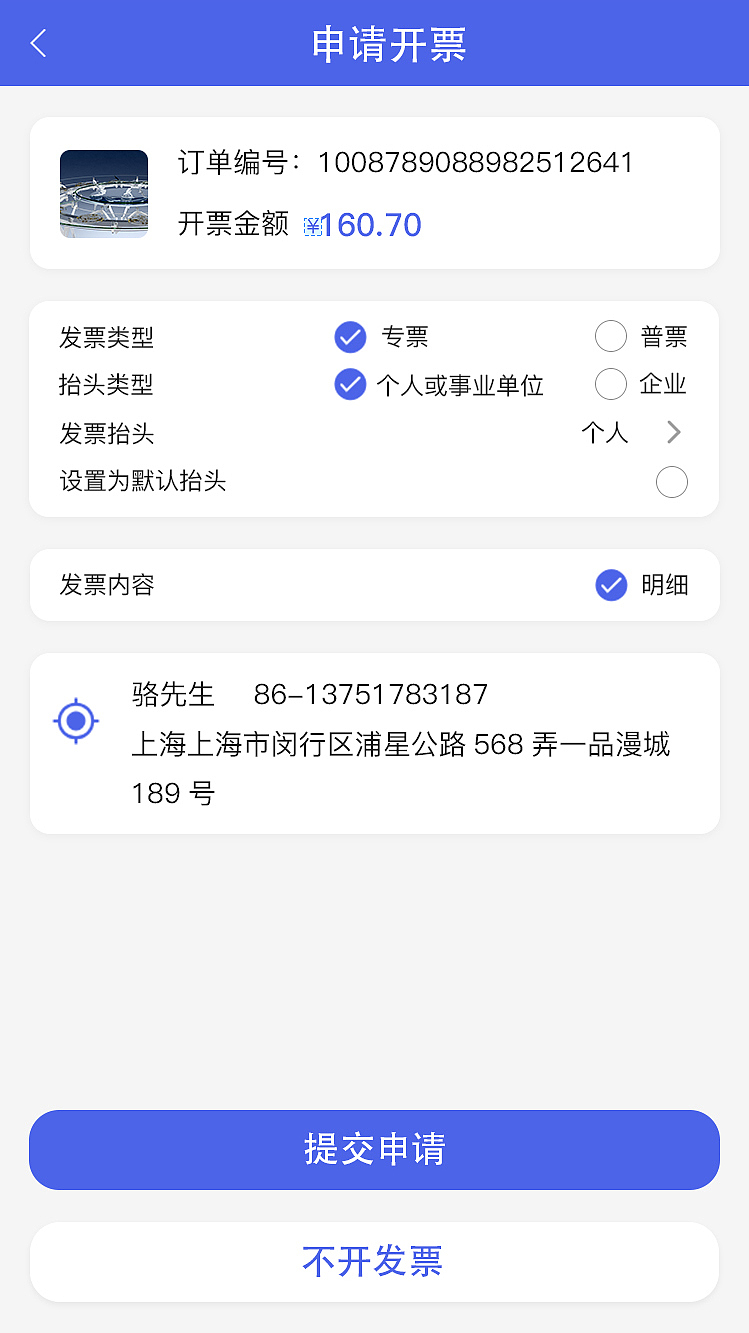Click 个人 next to 发票抬头
749x1333 pixels.
coord(605,432)
